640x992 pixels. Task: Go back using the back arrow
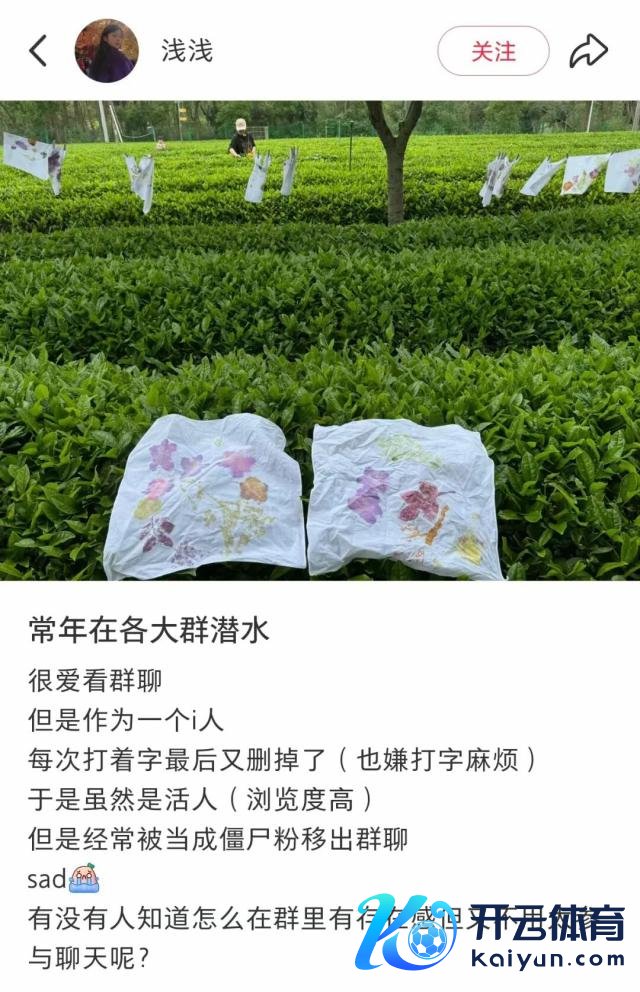(38, 51)
